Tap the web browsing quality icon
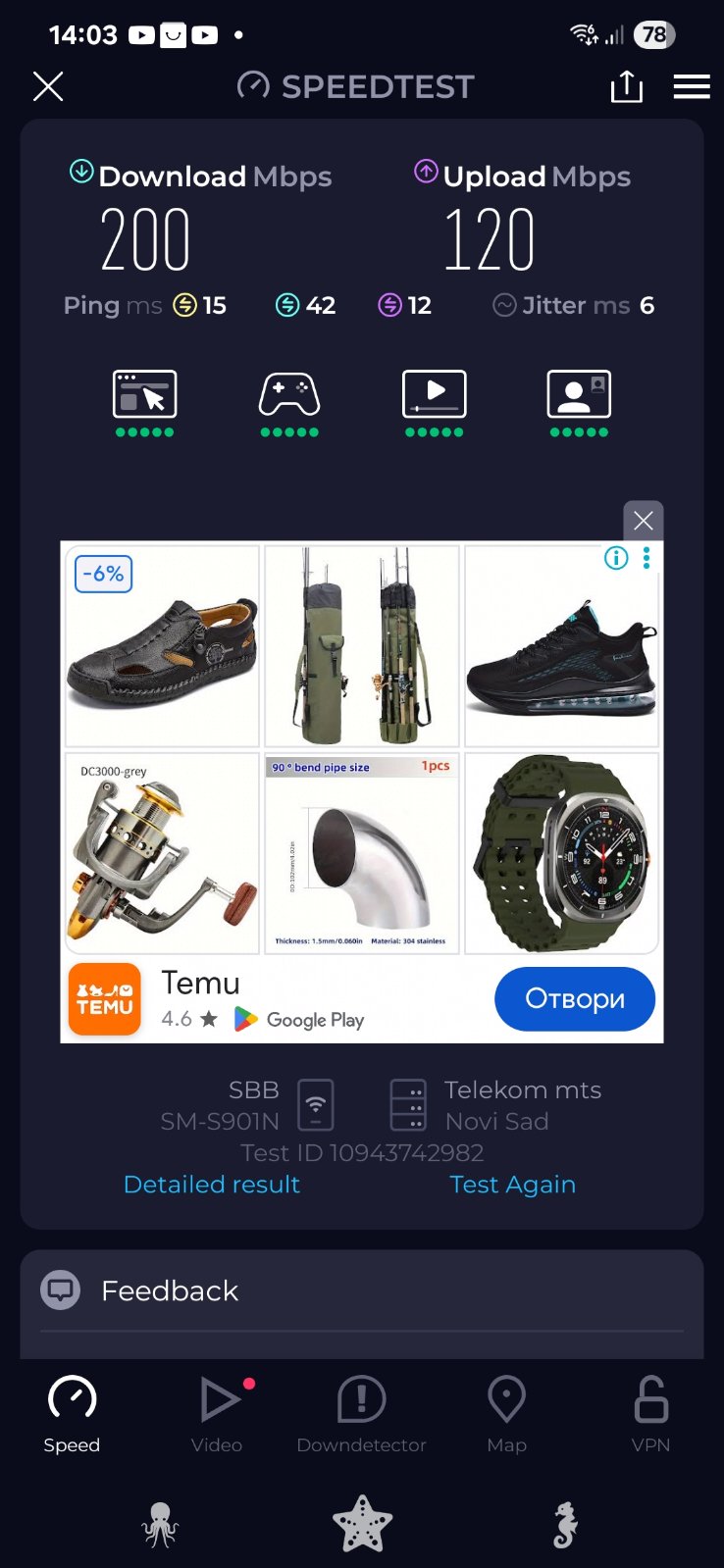 coord(145,394)
